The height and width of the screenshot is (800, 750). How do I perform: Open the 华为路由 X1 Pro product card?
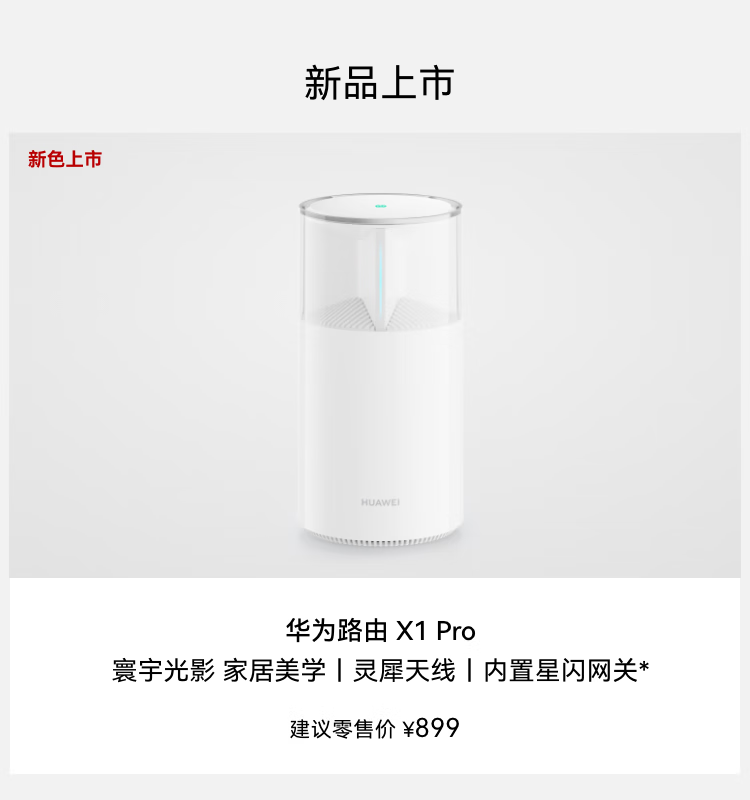coord(375,454)
